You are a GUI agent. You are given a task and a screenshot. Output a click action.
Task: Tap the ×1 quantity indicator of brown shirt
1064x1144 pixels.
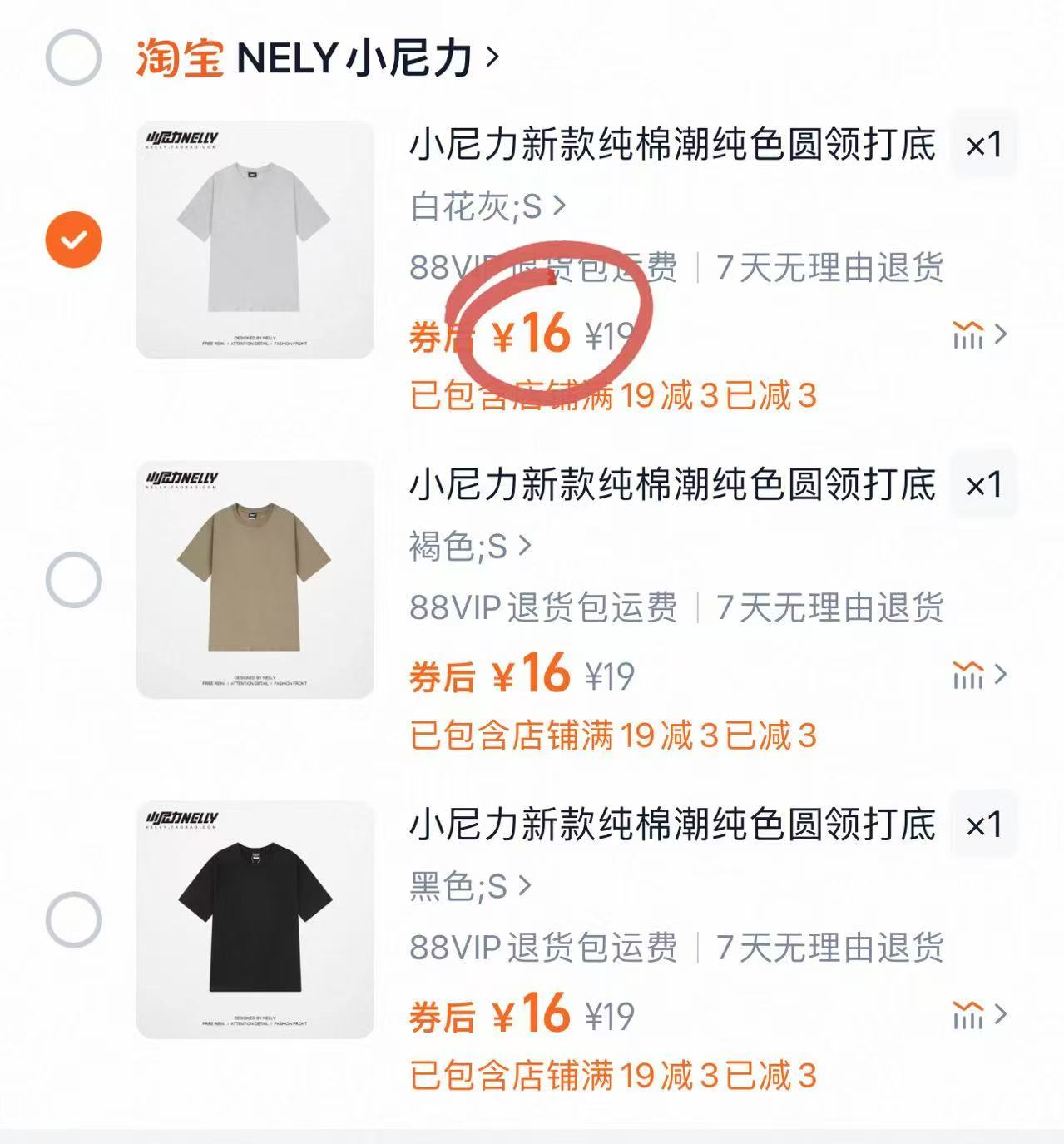[983, 488]
